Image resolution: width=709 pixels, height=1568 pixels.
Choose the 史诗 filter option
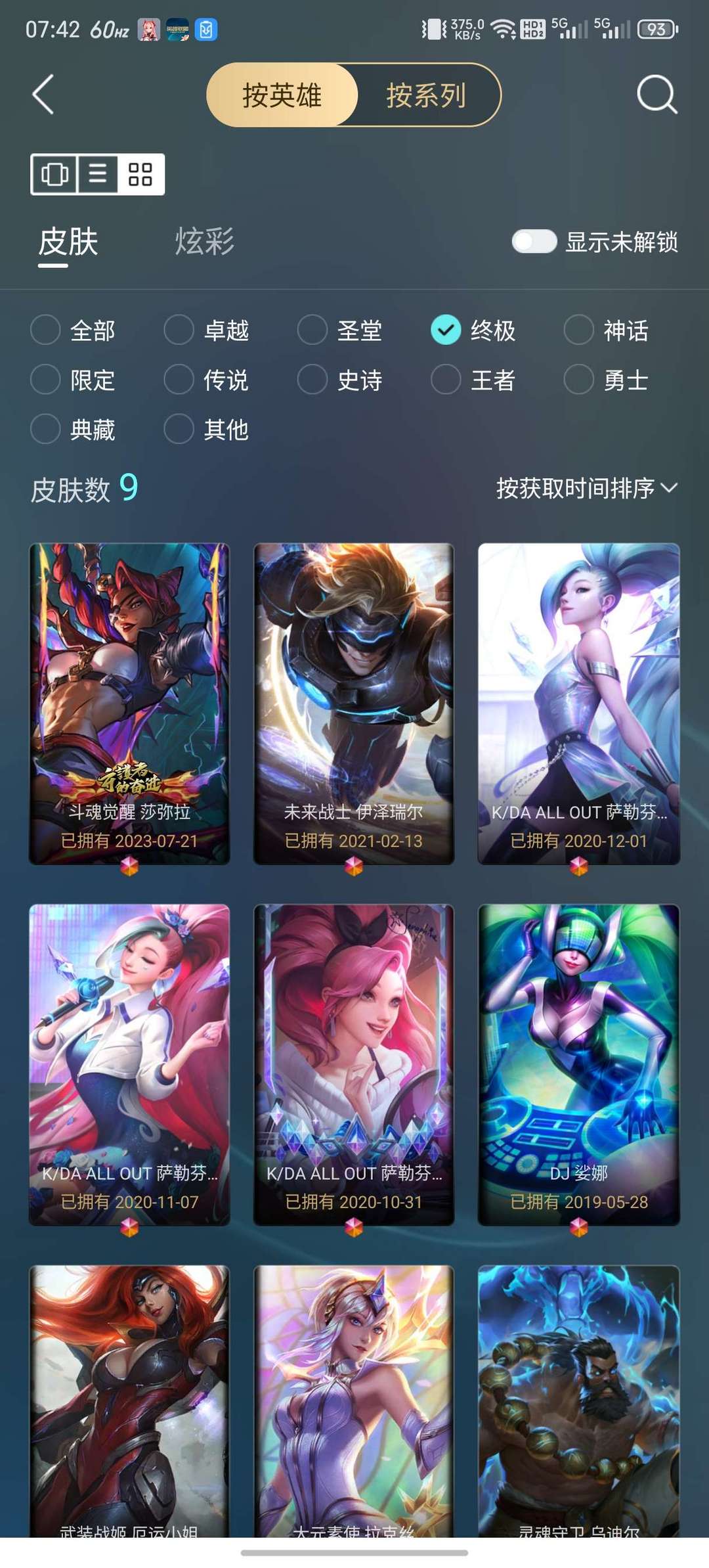[x=312, y=380]
